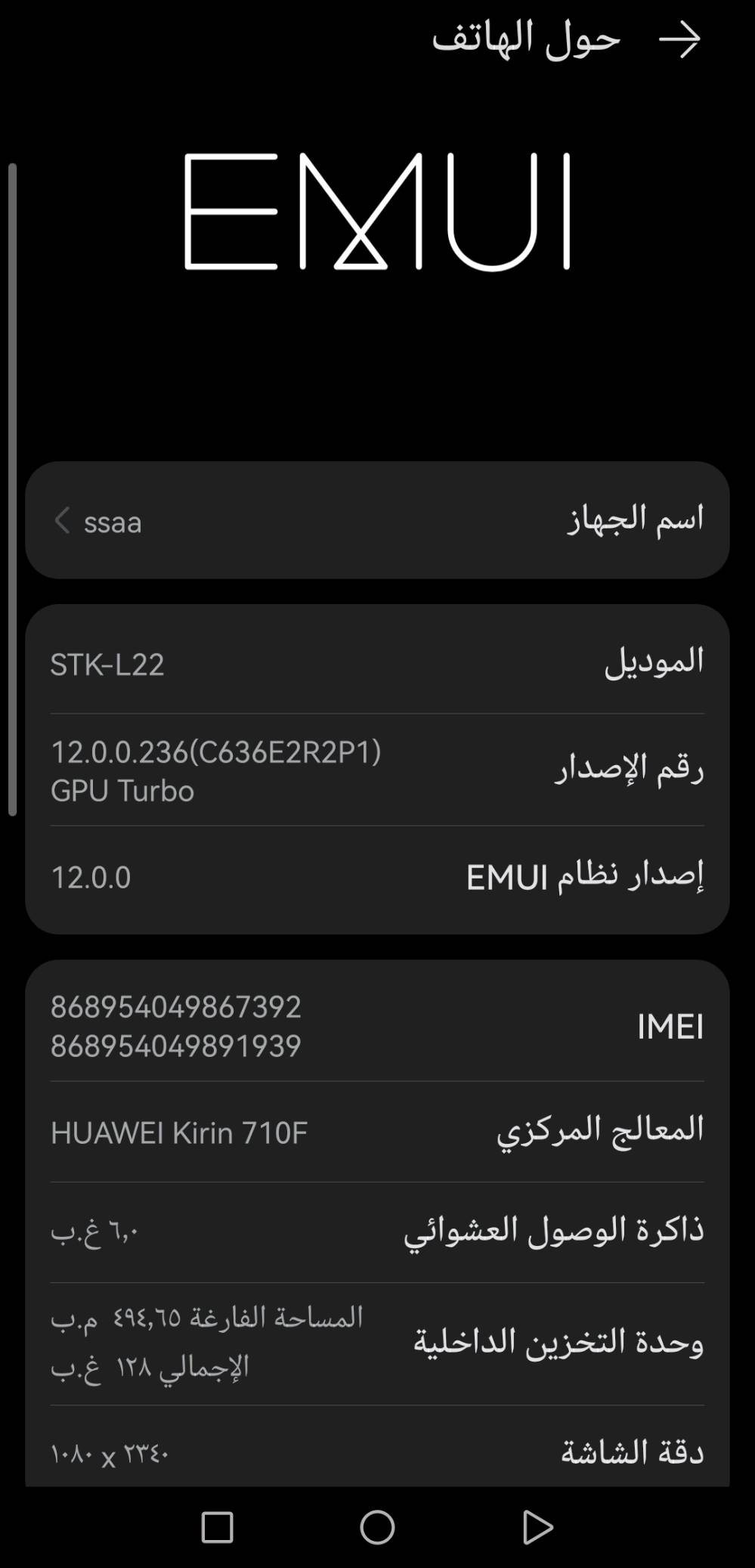Tap the scrollbar on the left edge
Screen dimensions: 755x1568
tap(14, 488)
